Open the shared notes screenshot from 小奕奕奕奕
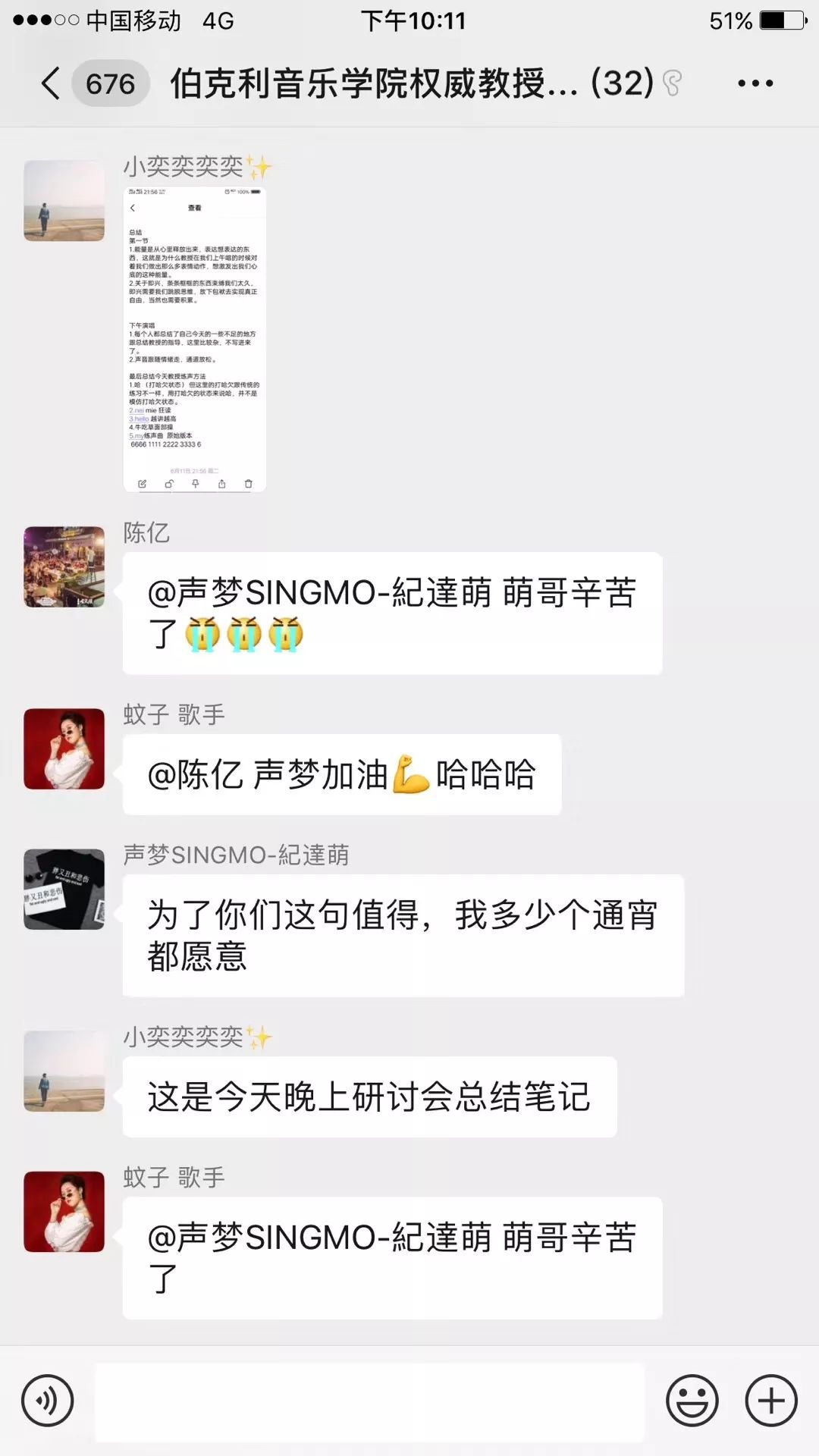The height and width of the screenshot is (1456, 819). 194,339
